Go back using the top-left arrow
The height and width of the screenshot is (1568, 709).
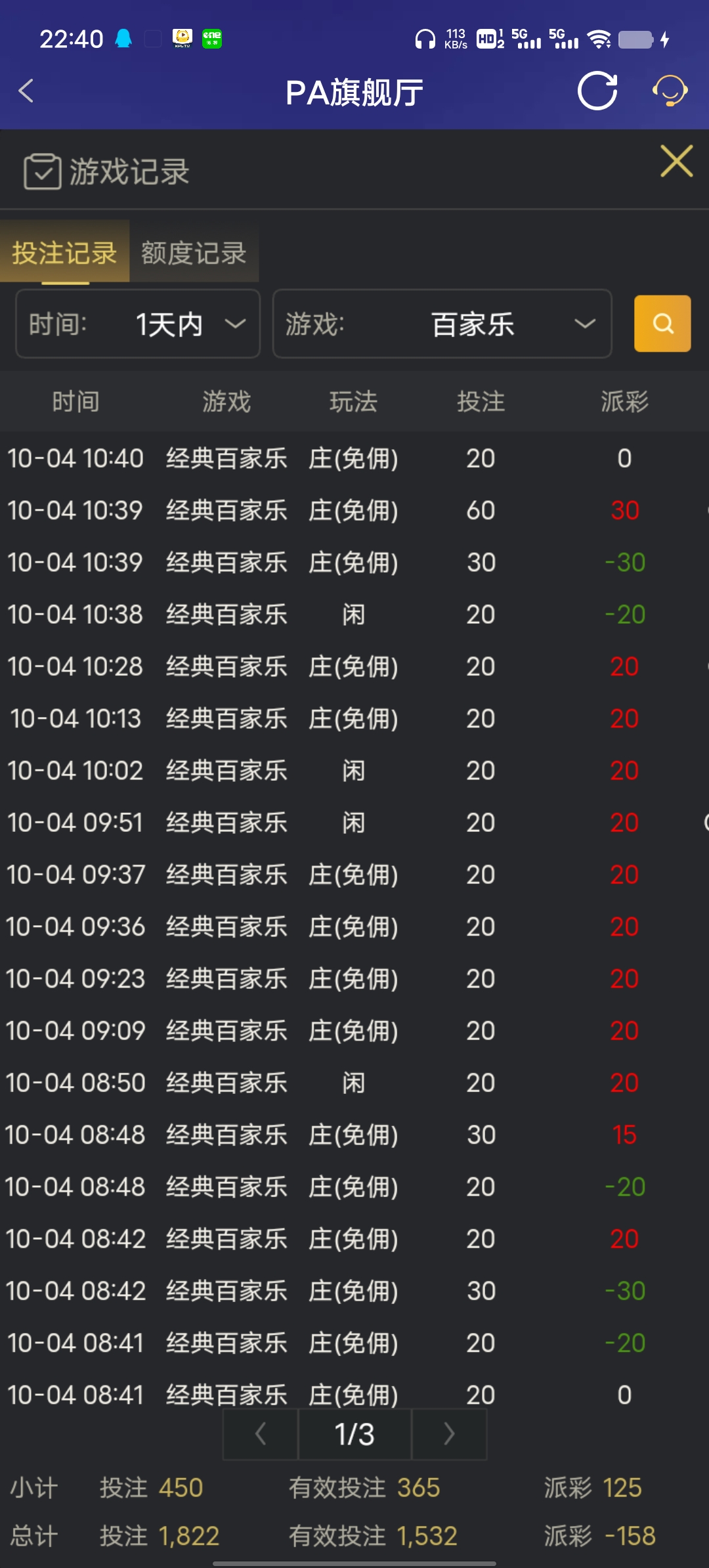coord(26,91)
